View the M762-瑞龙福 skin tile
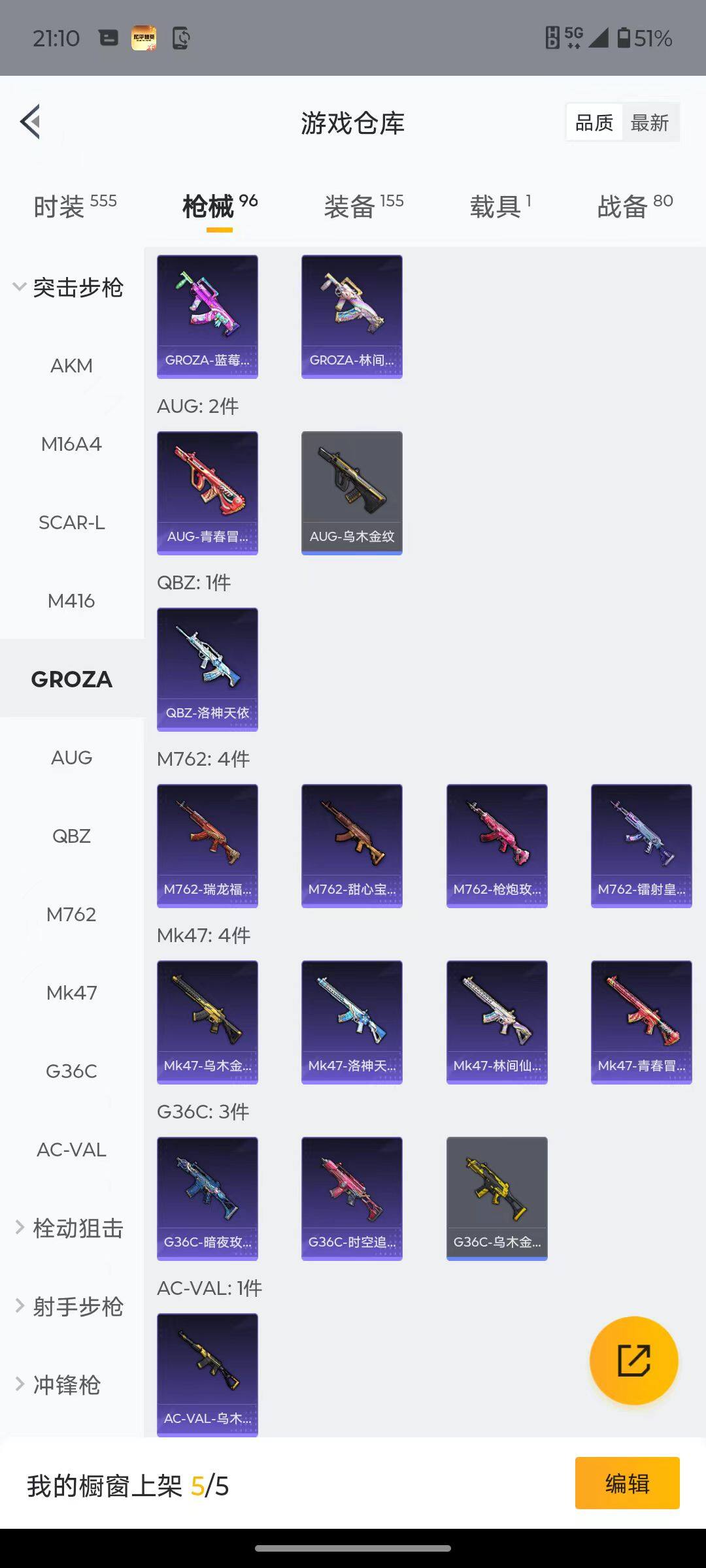 pos(207,846)
